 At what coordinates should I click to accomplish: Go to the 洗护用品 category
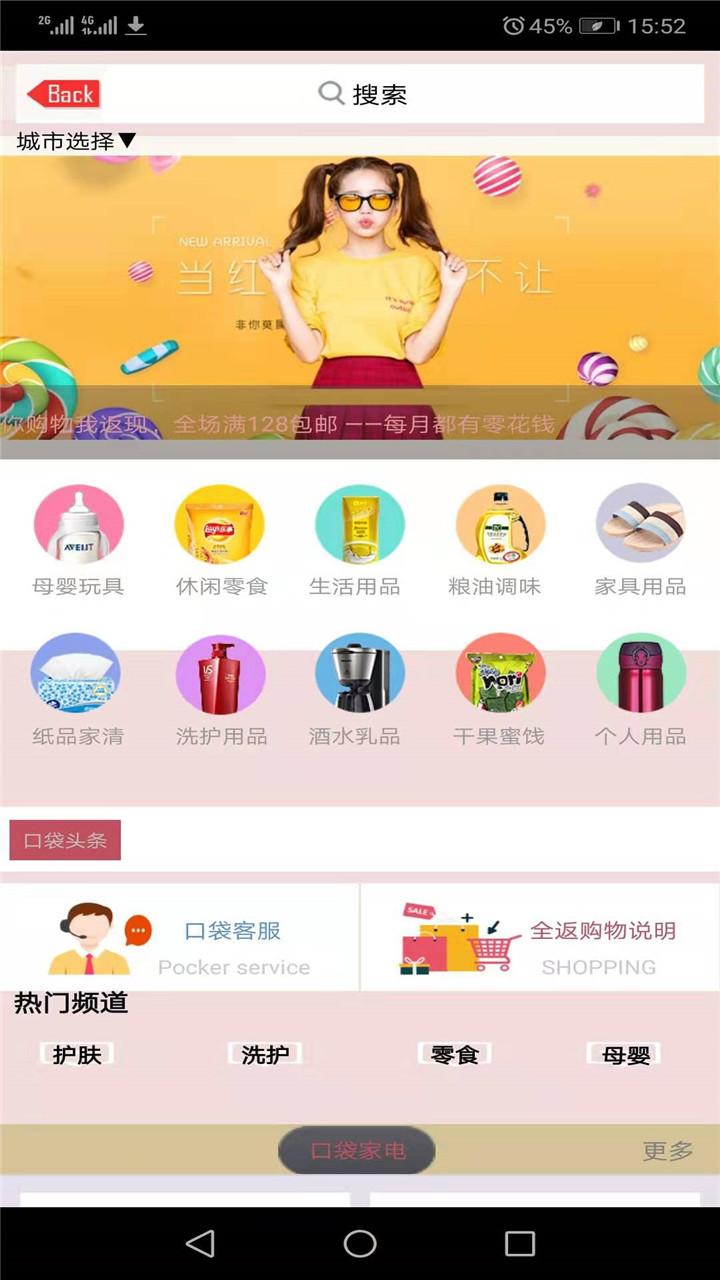(220, 691)
